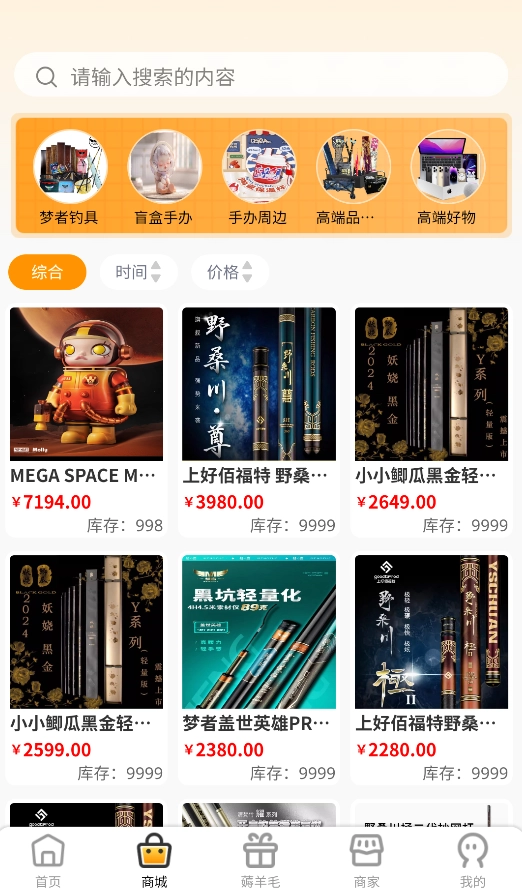Screen dimensions: 522x893
Task: Open the 梦者盖世英雄PR product priced ¥2380.00
Action: 259,669
